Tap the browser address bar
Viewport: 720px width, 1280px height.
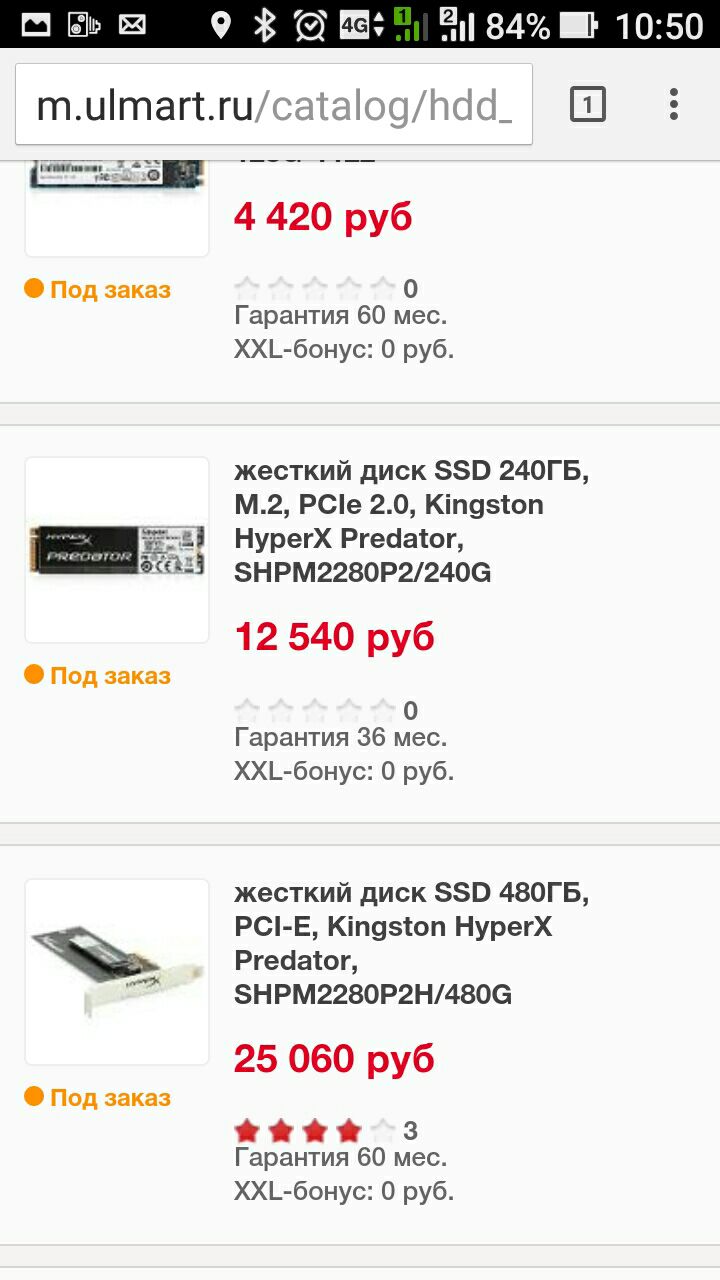[273, 105]
